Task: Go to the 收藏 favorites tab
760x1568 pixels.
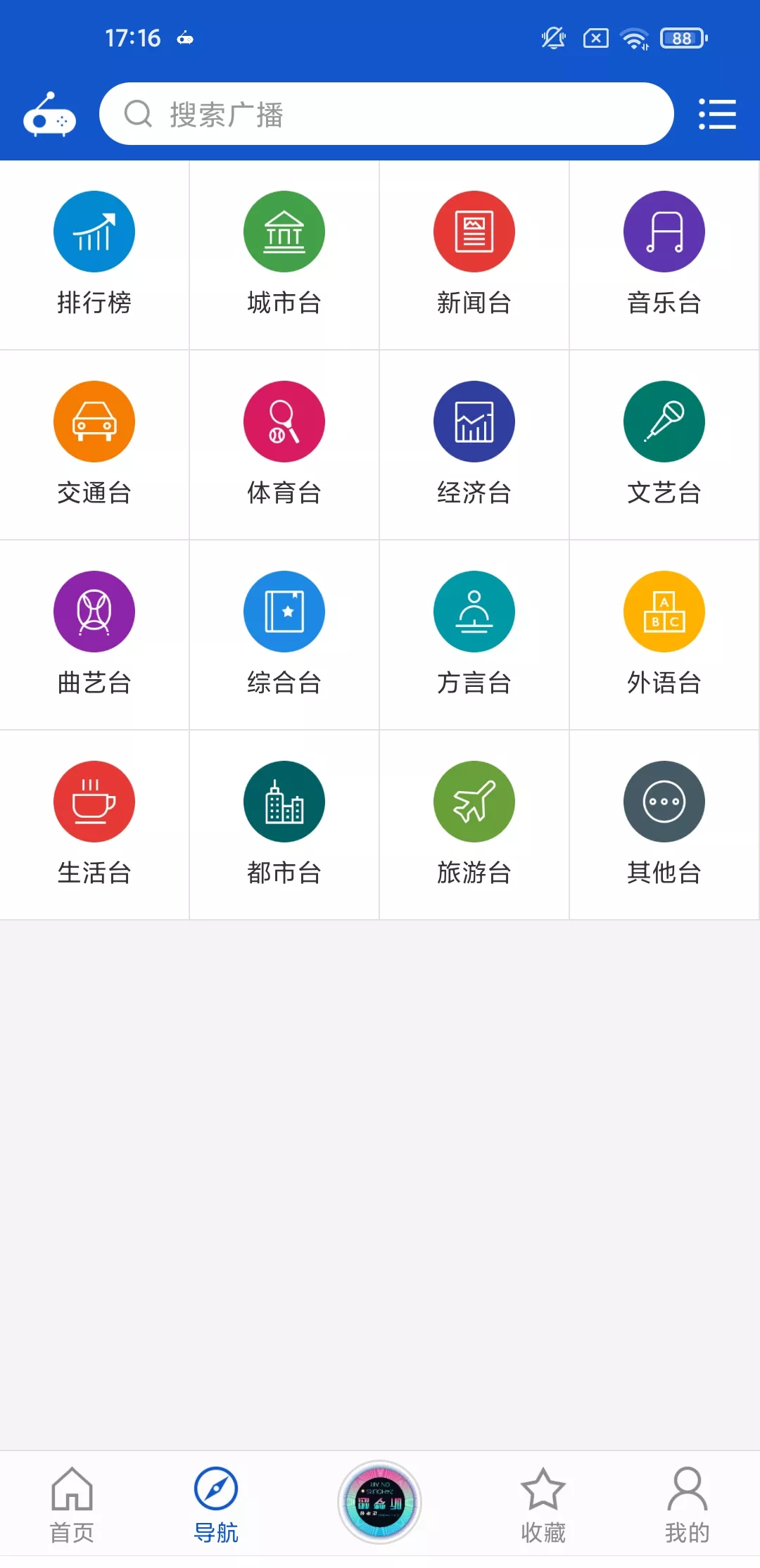Action: coord(543,1505)
